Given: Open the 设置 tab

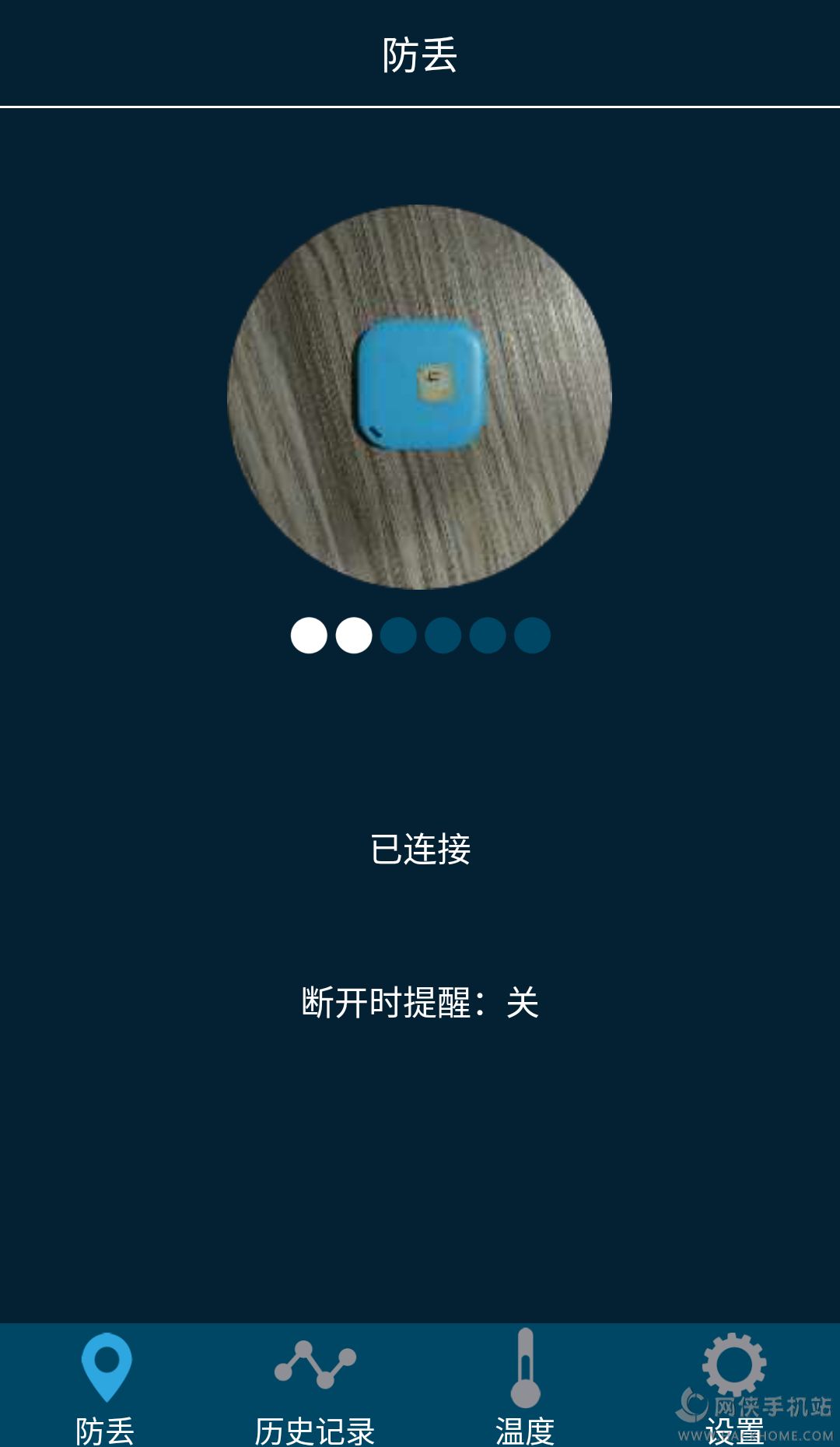Looking at the screenshot, I should tap(735, 1386).
